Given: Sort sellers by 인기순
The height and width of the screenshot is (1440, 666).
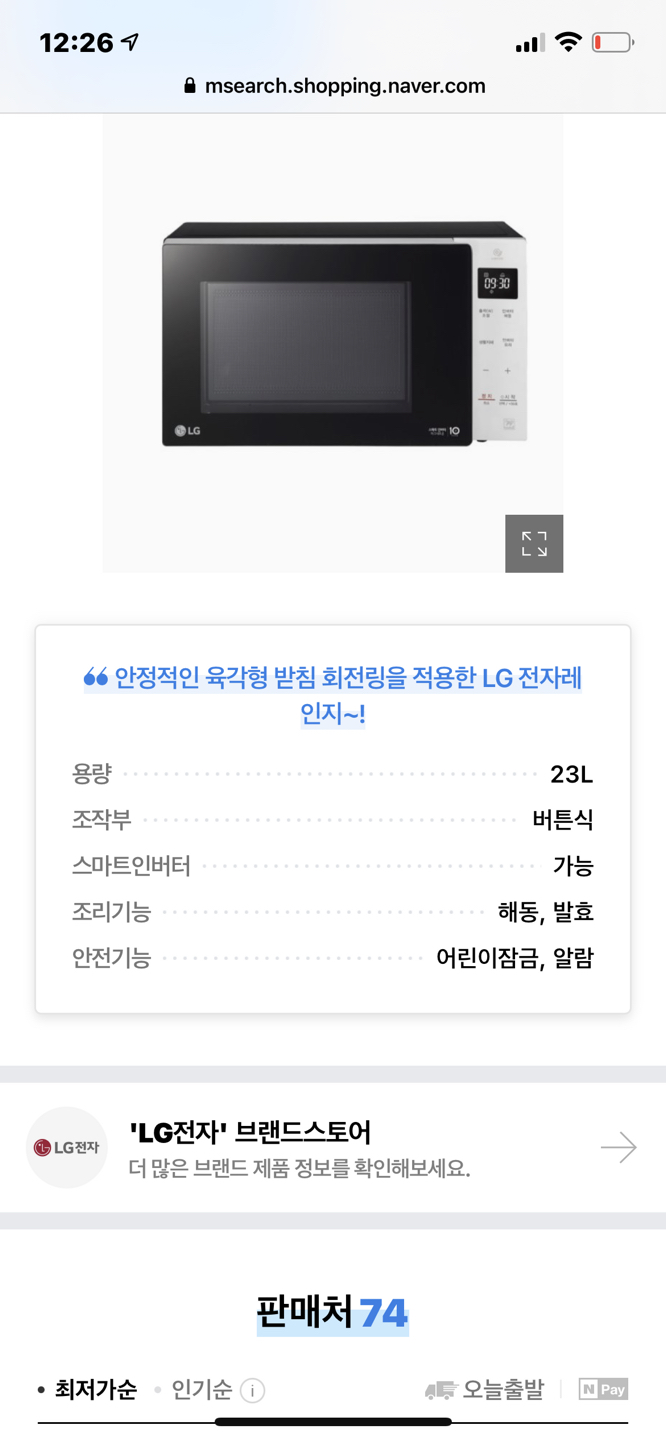Looking at the screenshot, I should 201,1389.
